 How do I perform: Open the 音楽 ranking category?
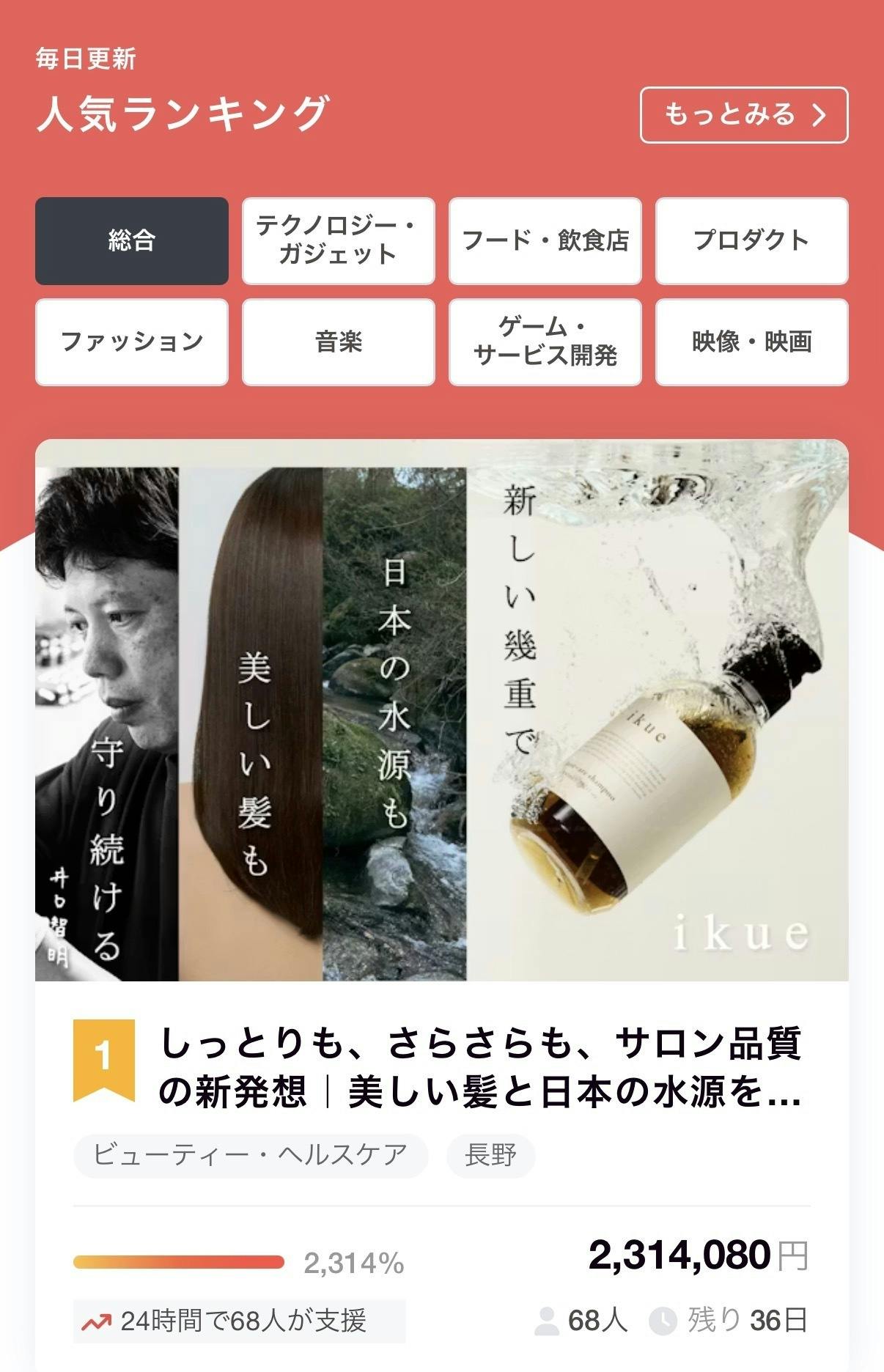point(338,342)
